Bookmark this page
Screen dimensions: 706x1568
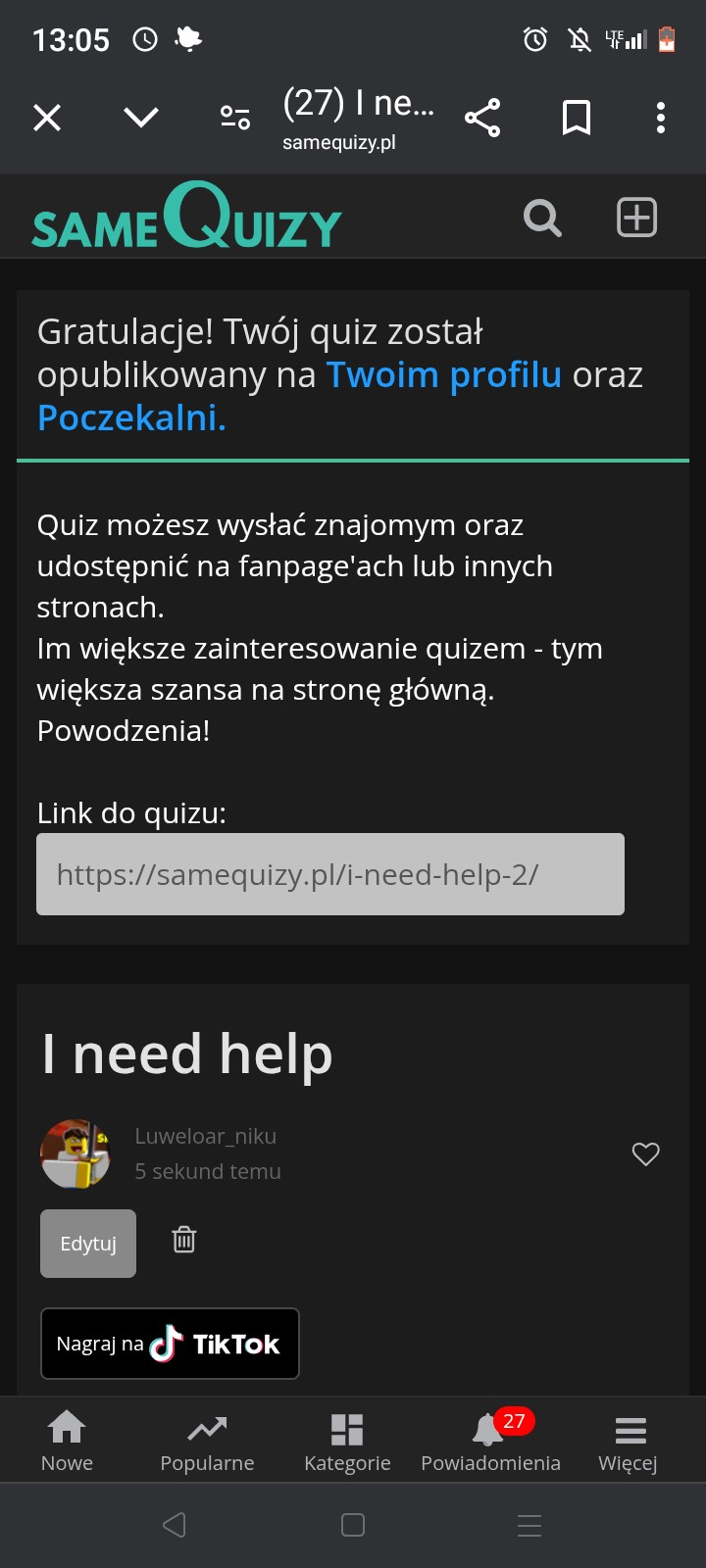point(577,118)
